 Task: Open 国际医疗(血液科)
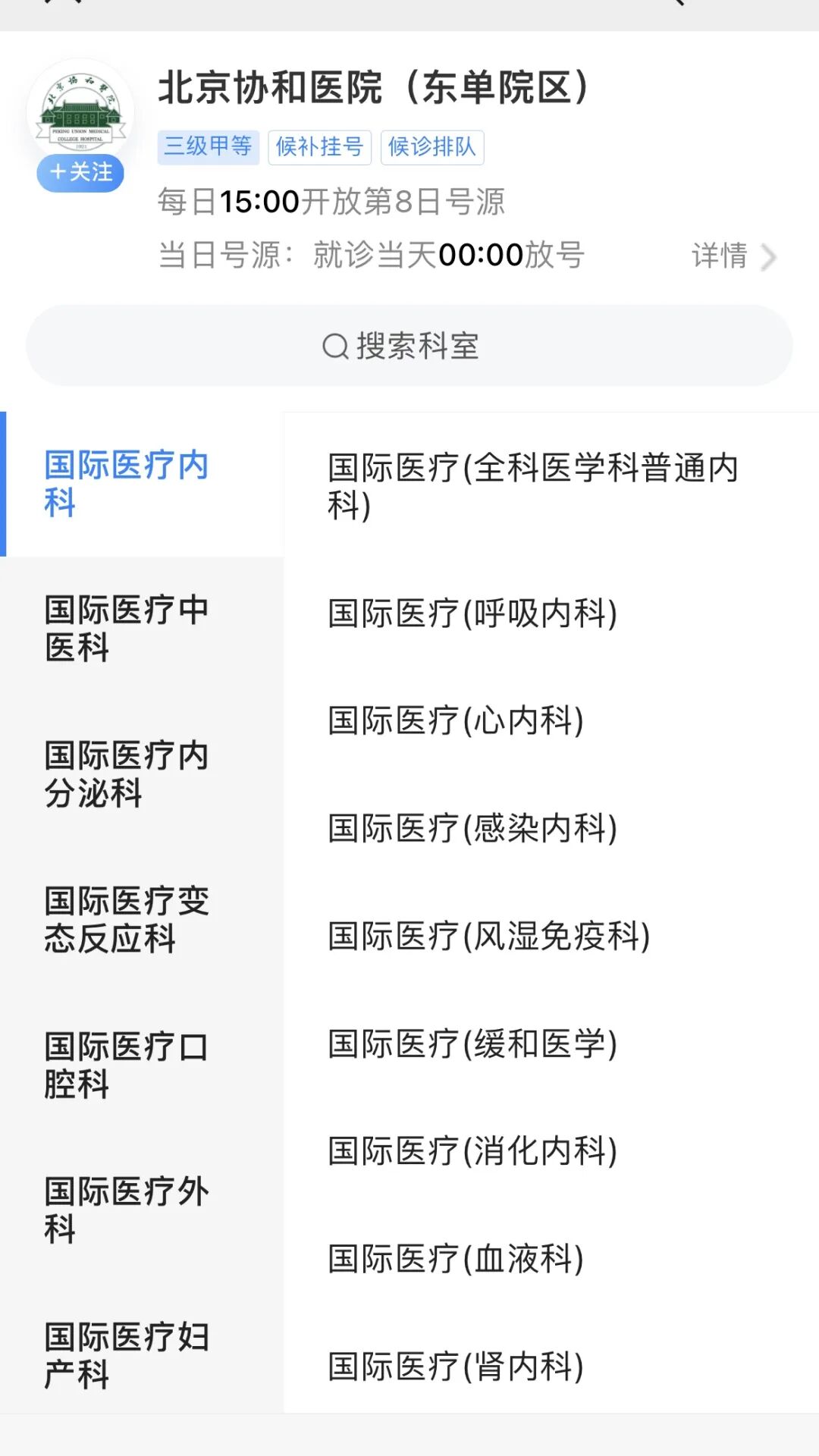pos(456,1259)
